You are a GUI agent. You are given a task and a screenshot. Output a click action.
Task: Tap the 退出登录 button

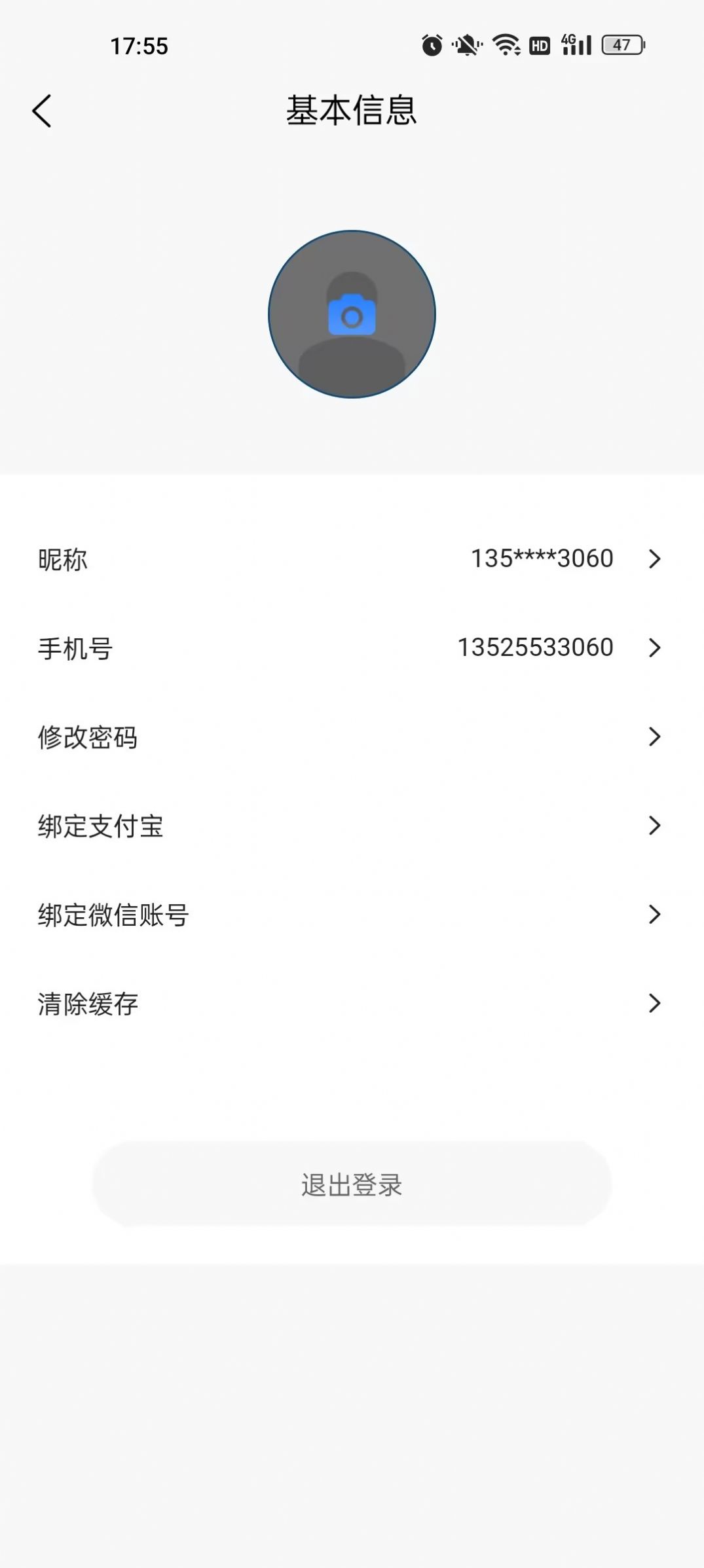click(x=352, y=1184)
